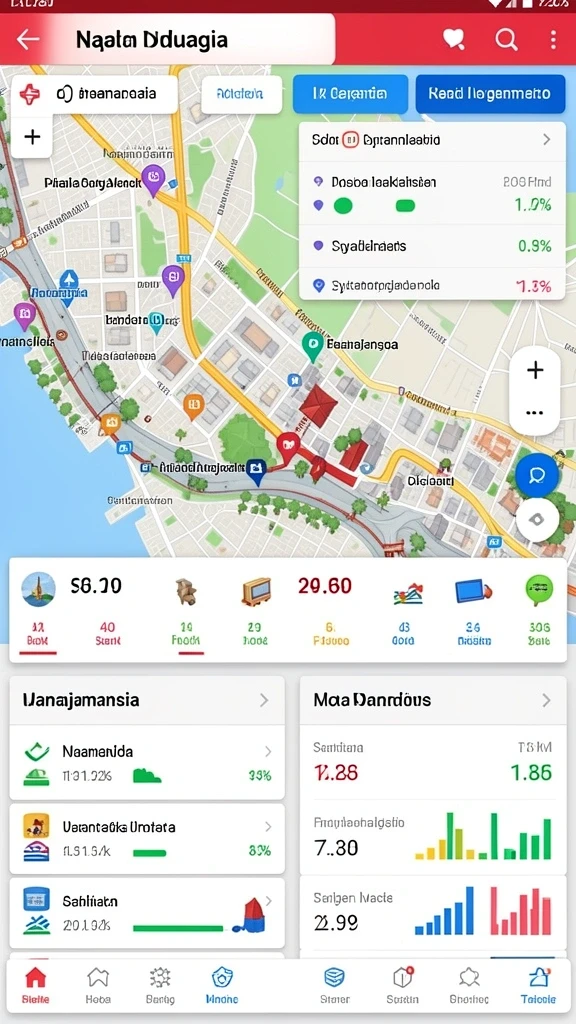Open the Sahliata row
Image resolution: width=576 pixels, height=1024 pixels.
[147, 913]
